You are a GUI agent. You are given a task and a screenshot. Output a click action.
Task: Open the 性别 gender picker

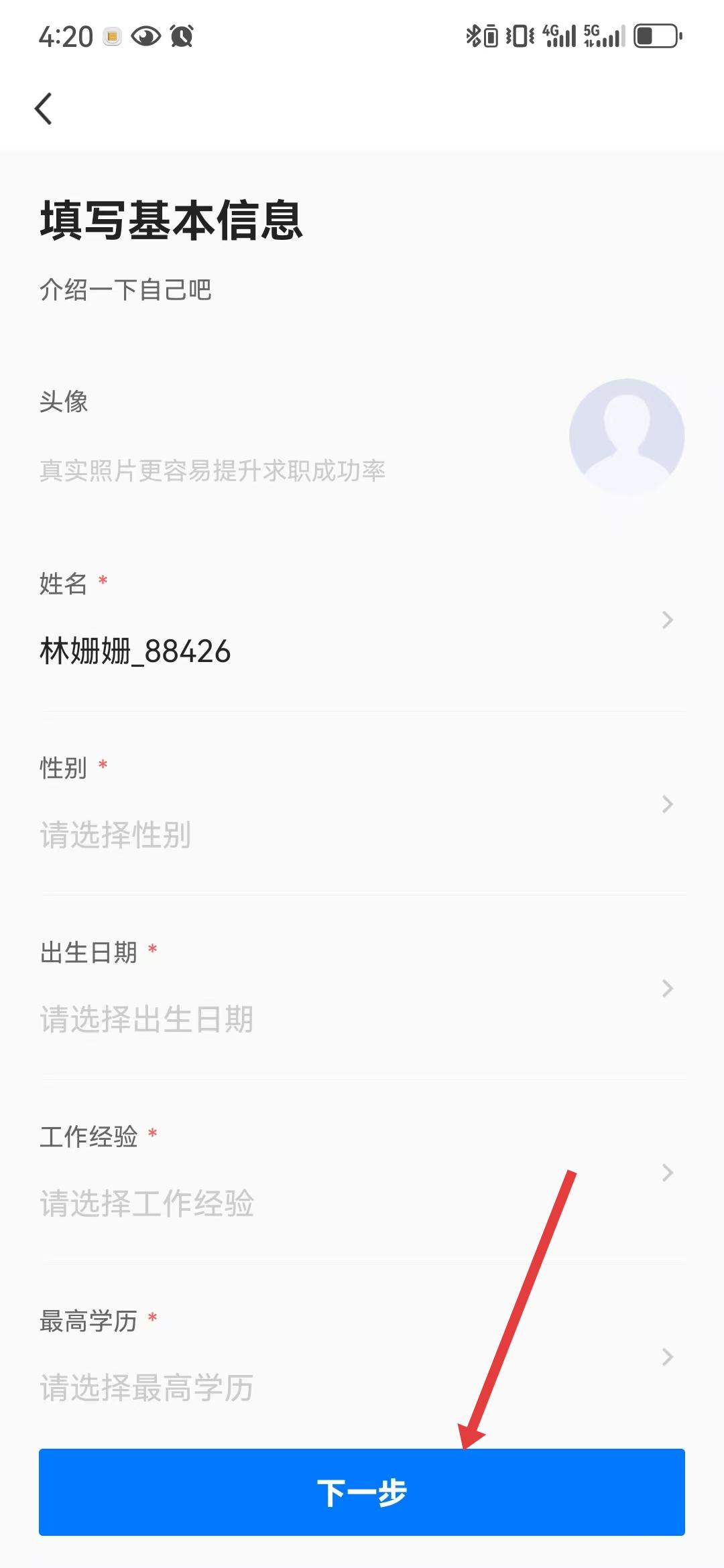click(362, 804)
